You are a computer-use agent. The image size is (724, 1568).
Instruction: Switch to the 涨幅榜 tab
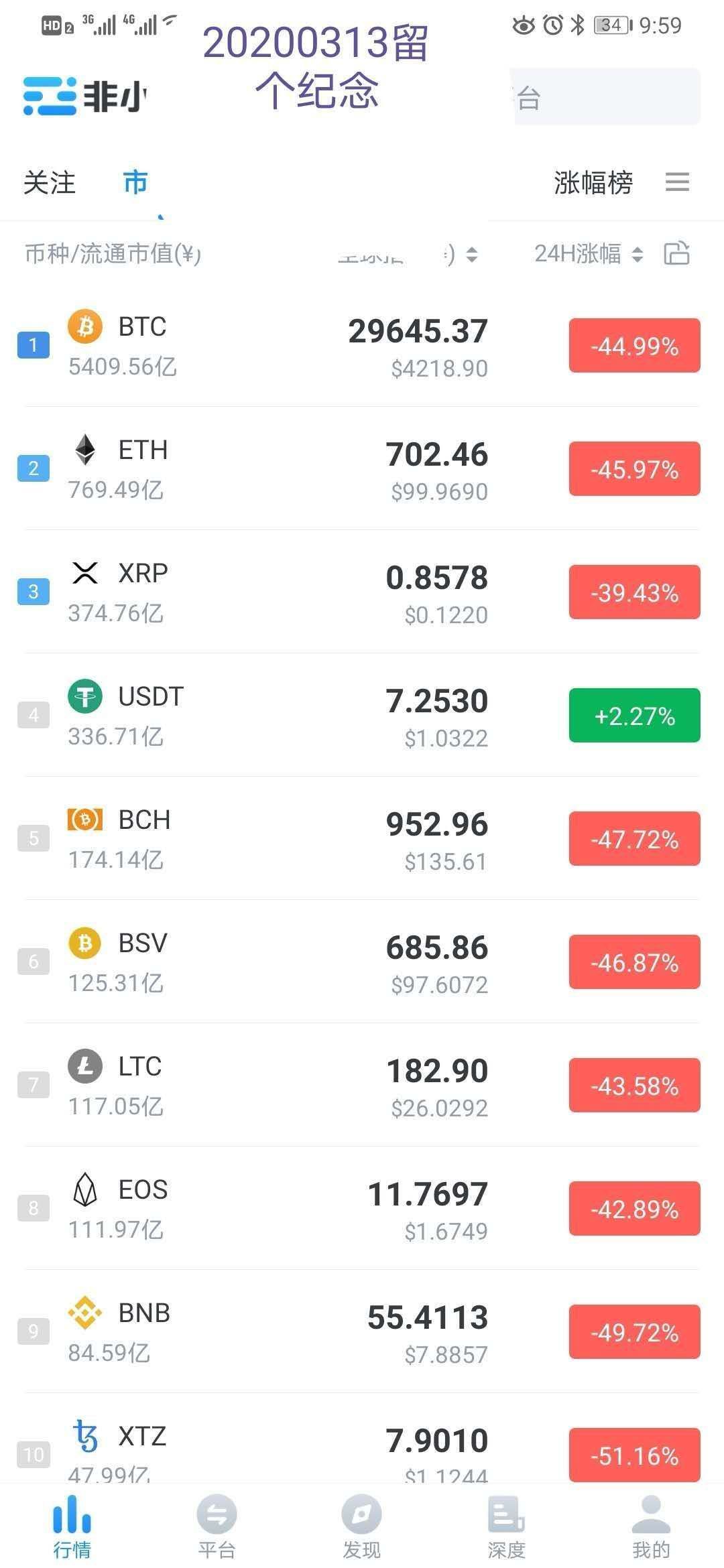coord(593,182)
